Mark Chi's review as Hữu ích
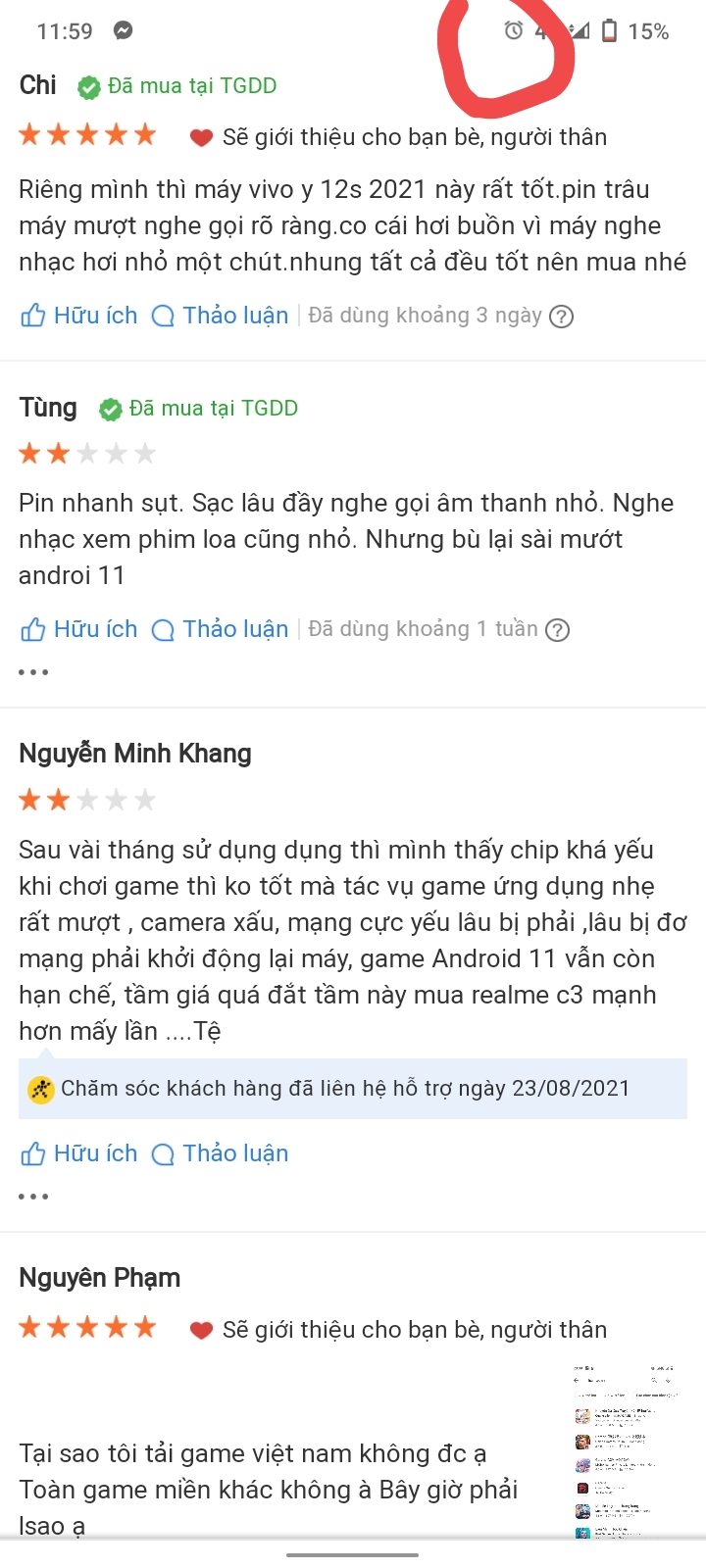The image size is (706, 1568). (78, 316)
